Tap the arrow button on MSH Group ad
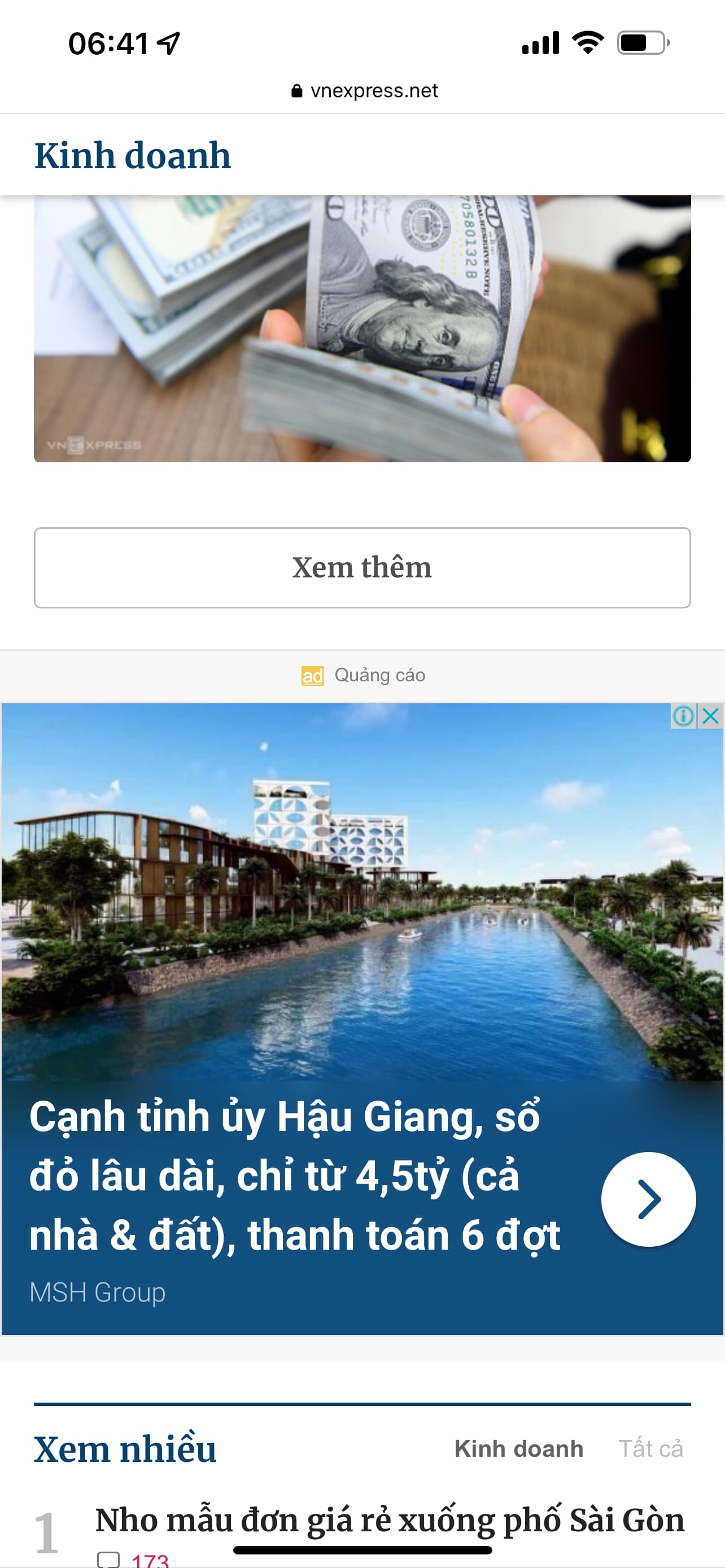Image resolution: width=725 pixels, height=1568 pixels. click(648, 1198)
